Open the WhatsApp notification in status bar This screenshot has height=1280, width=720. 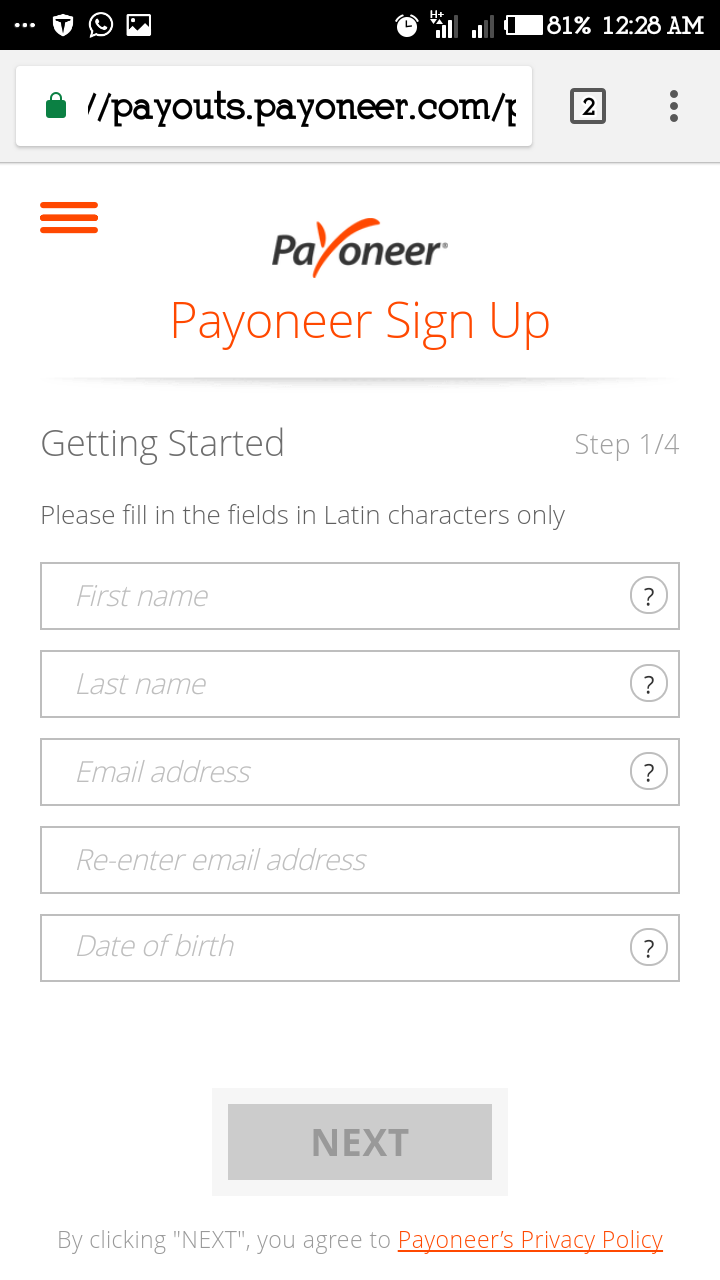(x=99, y=25)
